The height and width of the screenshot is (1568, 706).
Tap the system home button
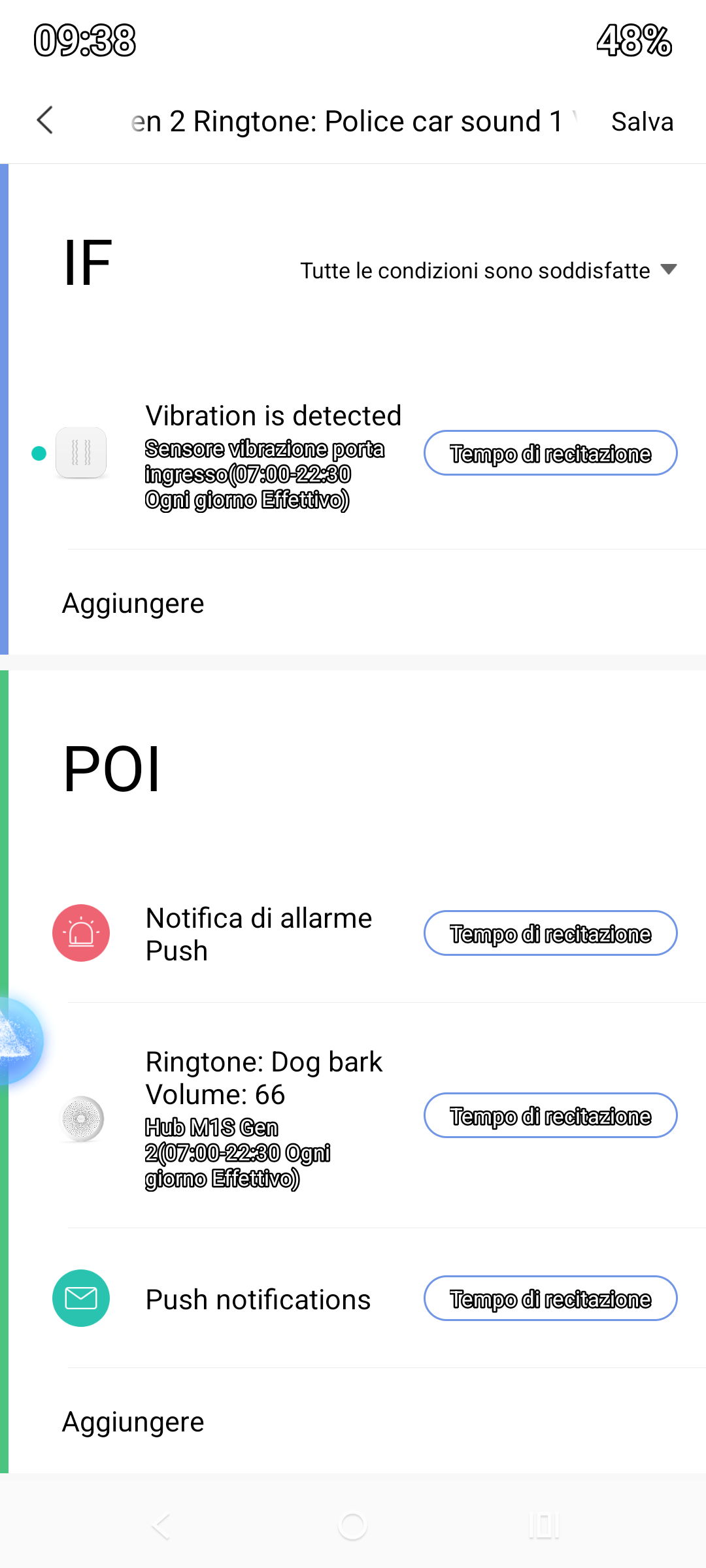352,1526
